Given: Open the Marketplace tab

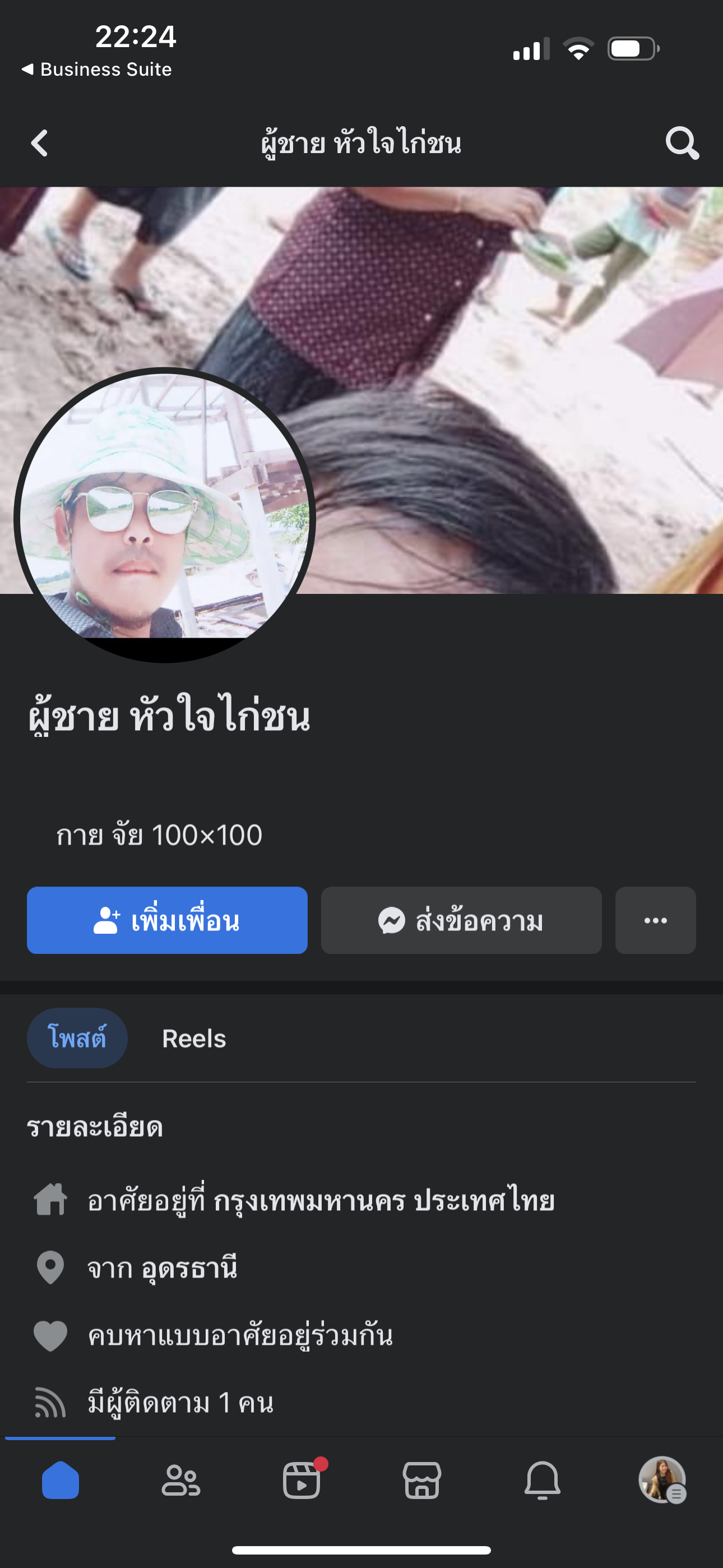Looking at the screenshot, I should point(421,1480).
